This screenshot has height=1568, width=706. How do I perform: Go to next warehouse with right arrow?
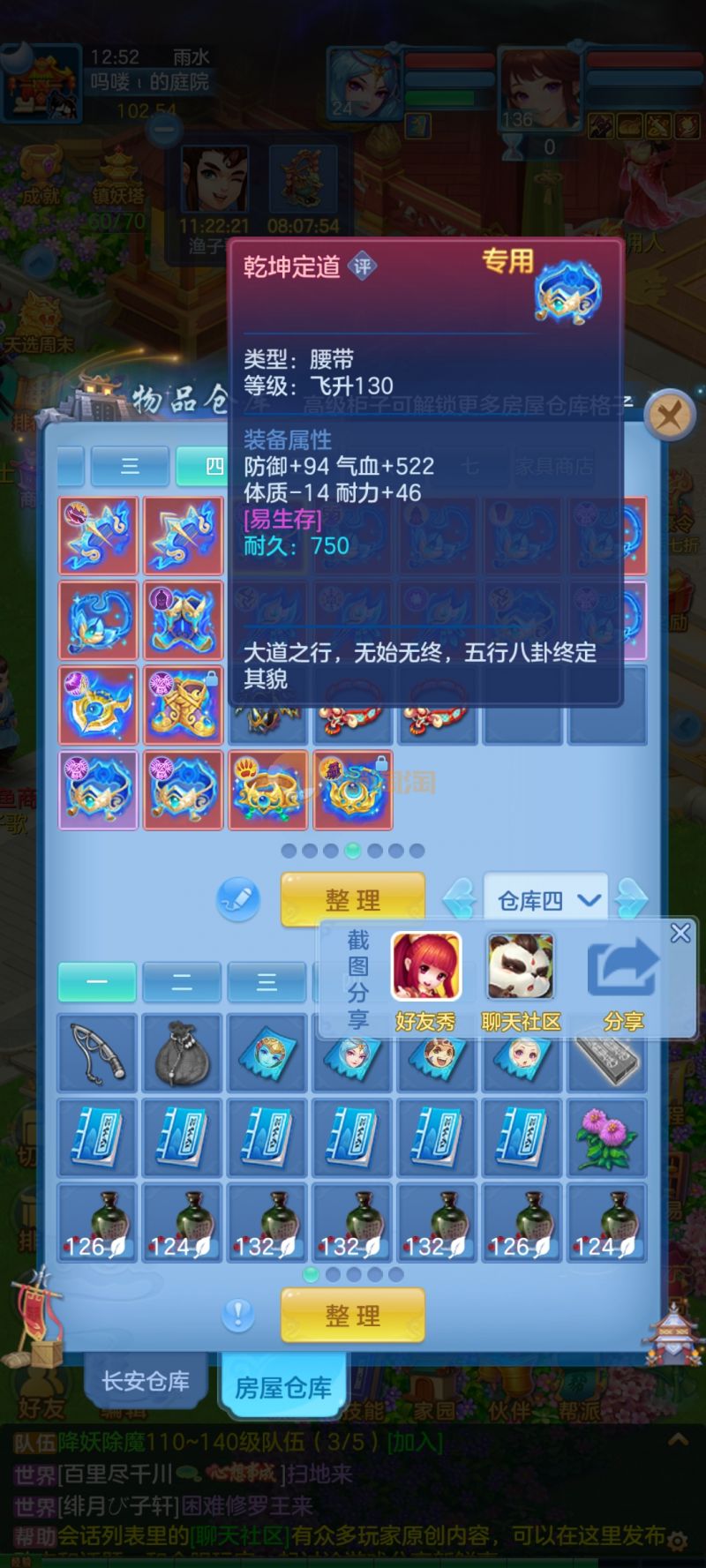(x=630, y=900)
